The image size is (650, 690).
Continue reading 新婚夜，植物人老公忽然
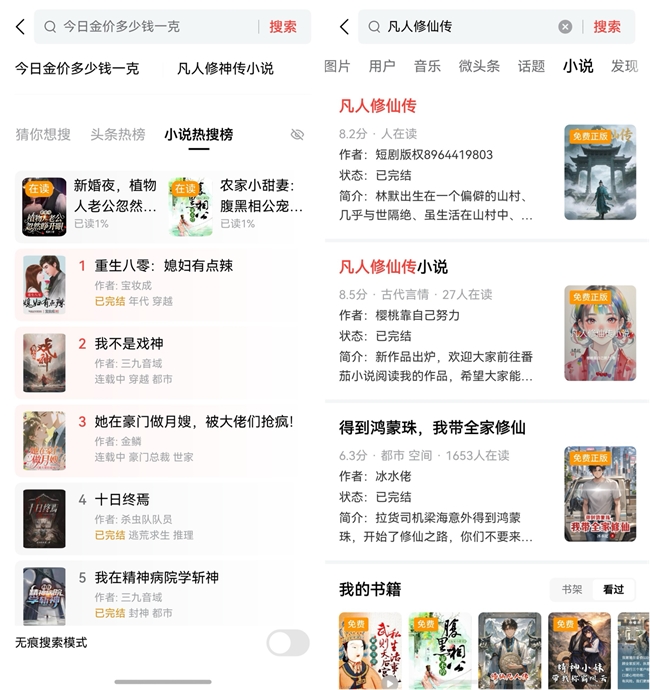(90, 205)
